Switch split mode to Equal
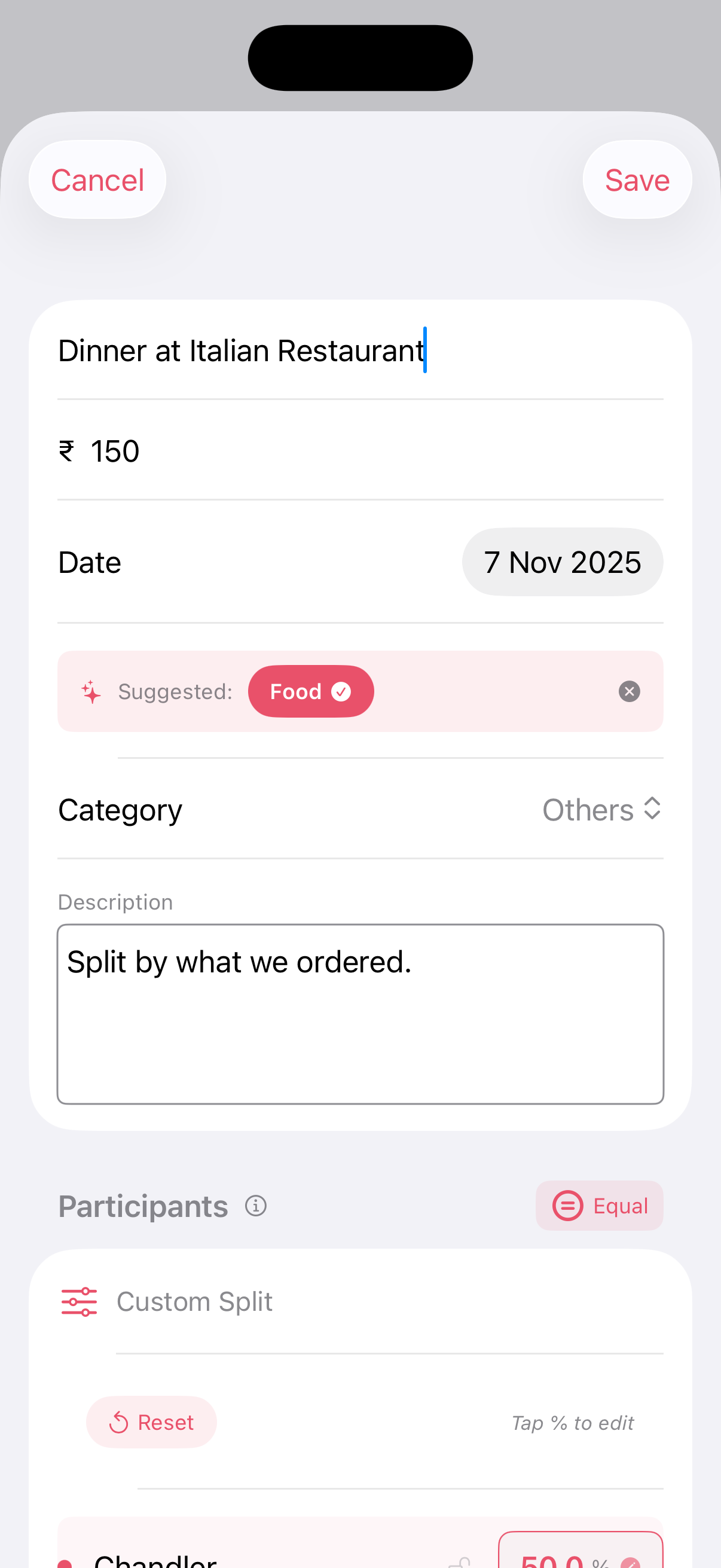The height and width of the screenshot is (1568, 721). 599,1205
